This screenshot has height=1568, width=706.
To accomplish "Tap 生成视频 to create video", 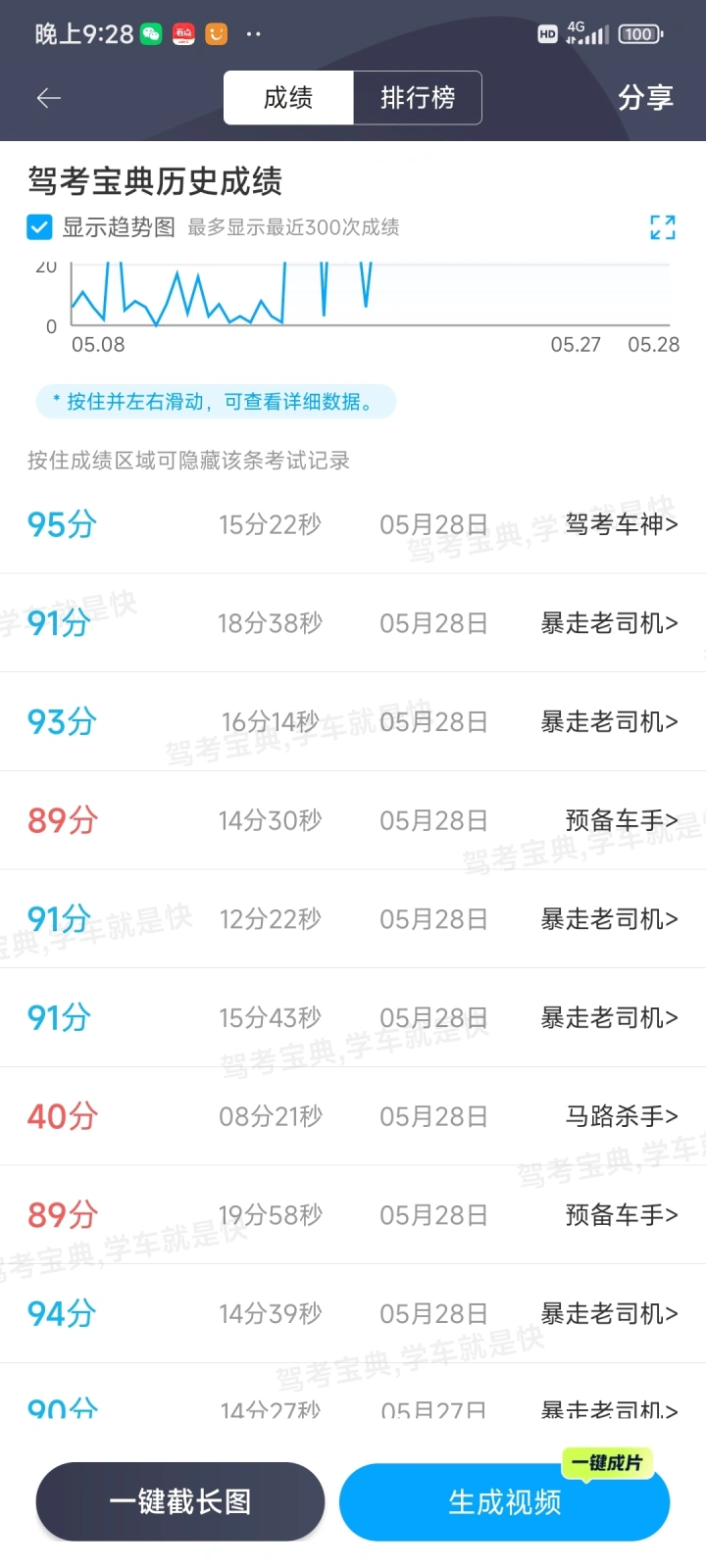I will [504, 1501].
